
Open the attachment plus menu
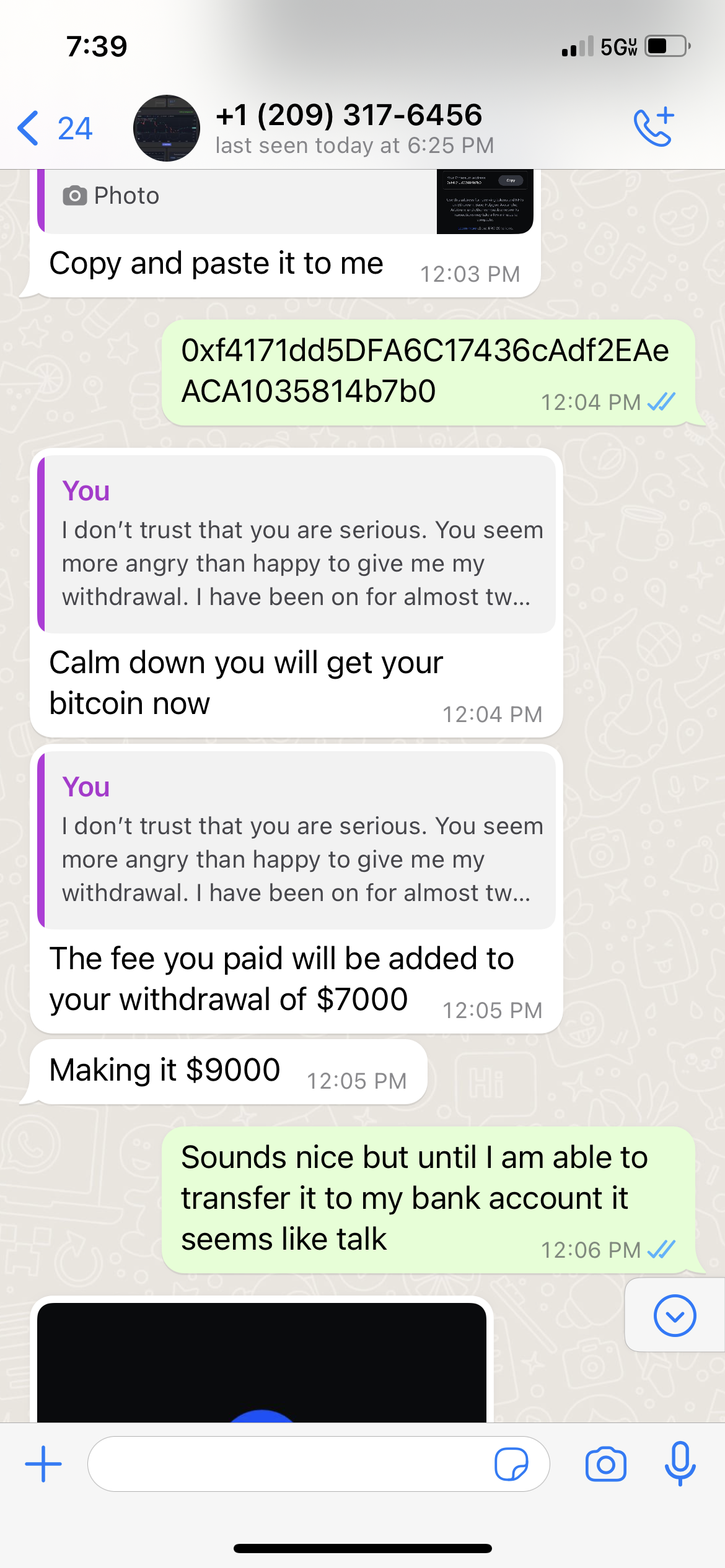click(x=43, y=1464)
